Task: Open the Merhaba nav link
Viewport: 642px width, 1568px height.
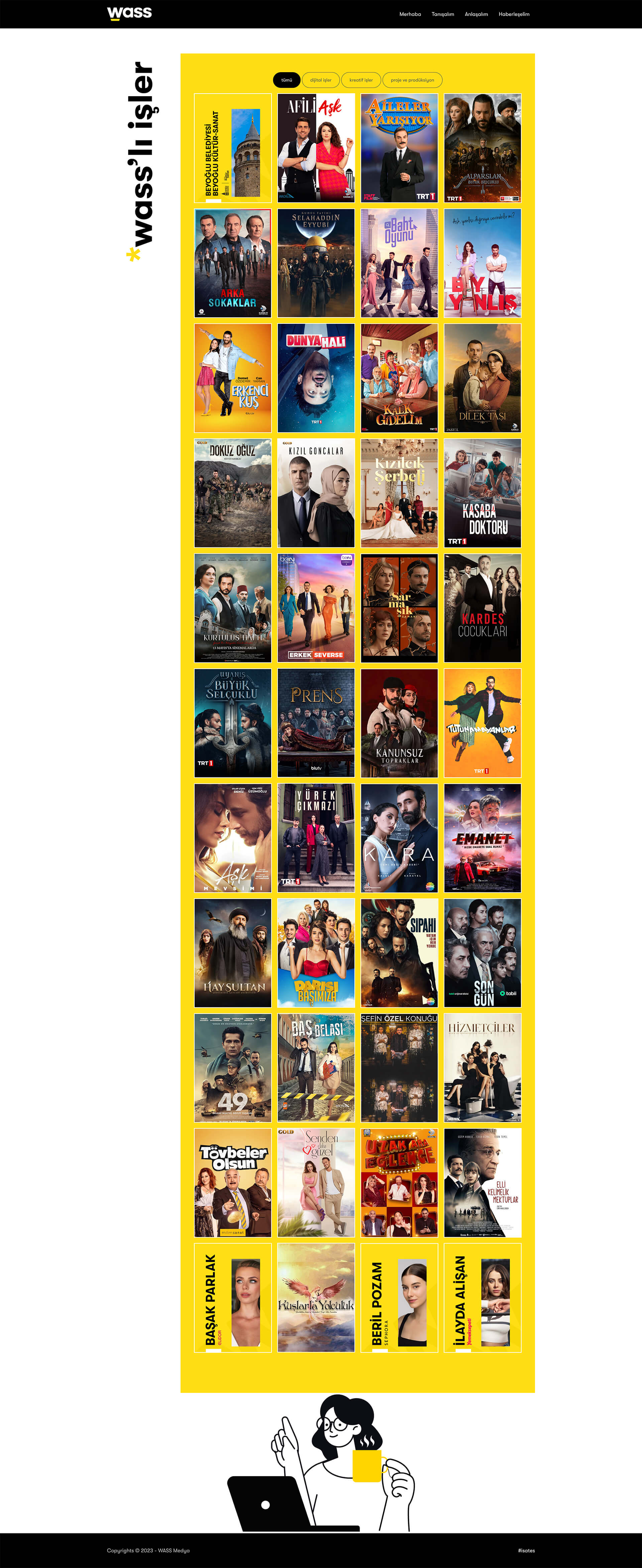Action: 410,14
